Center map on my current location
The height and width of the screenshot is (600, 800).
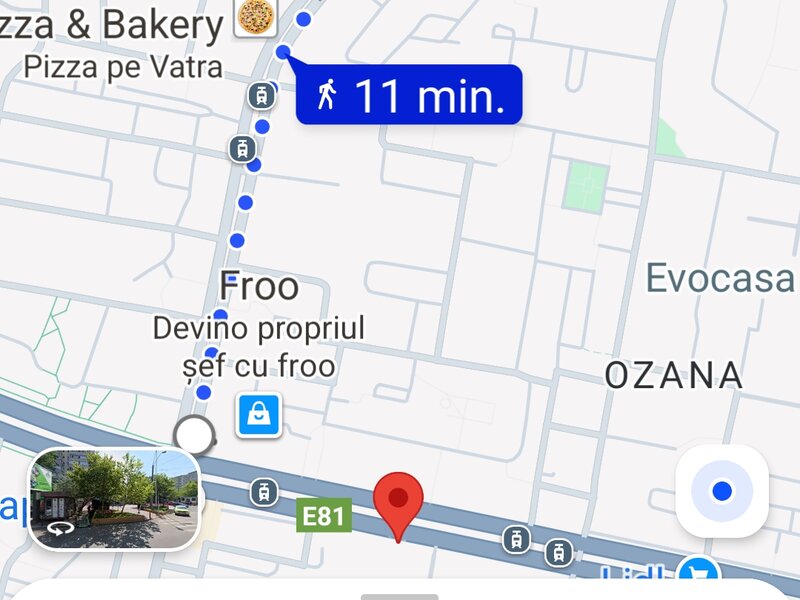(x=721, y=491)
